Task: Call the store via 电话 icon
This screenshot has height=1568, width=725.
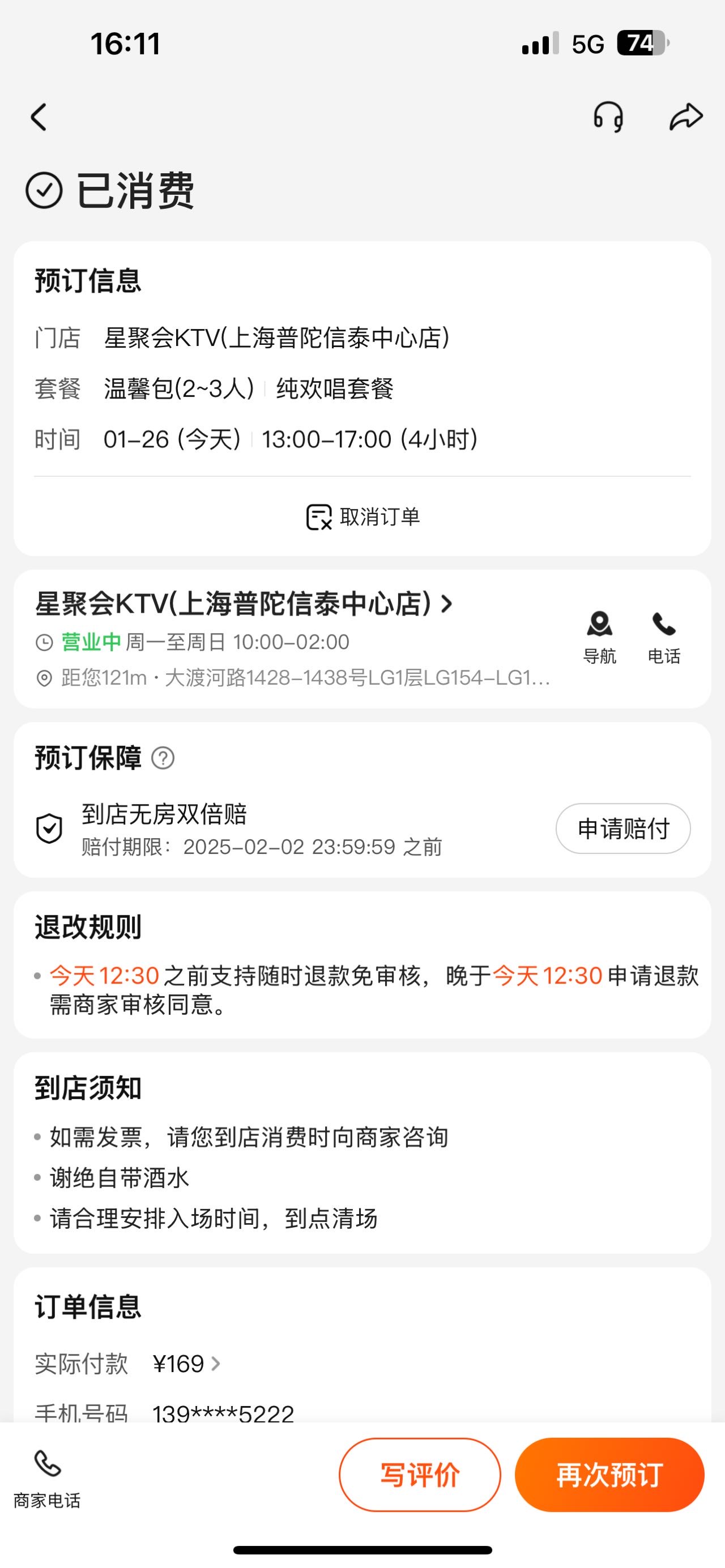Action: (x=664, y=637)
